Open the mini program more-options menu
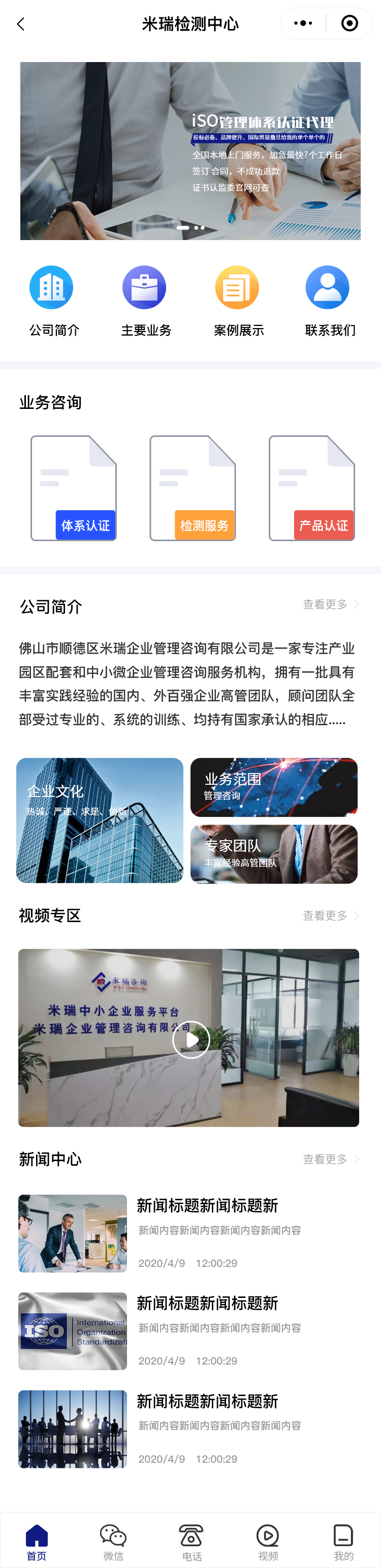Image resolution: width=381 pixels, height=1568 pixels. 303,24
